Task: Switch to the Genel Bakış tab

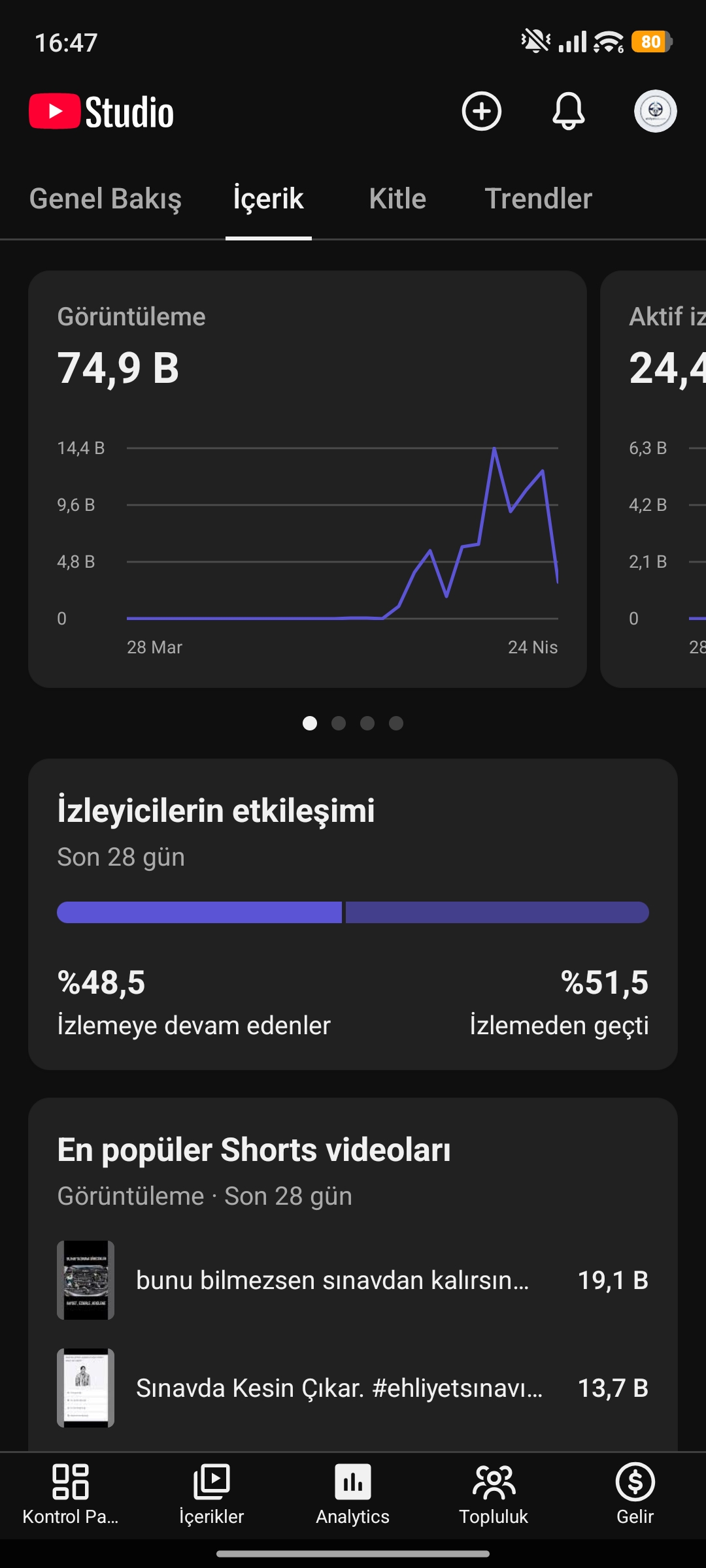Action: pos(105,199)
